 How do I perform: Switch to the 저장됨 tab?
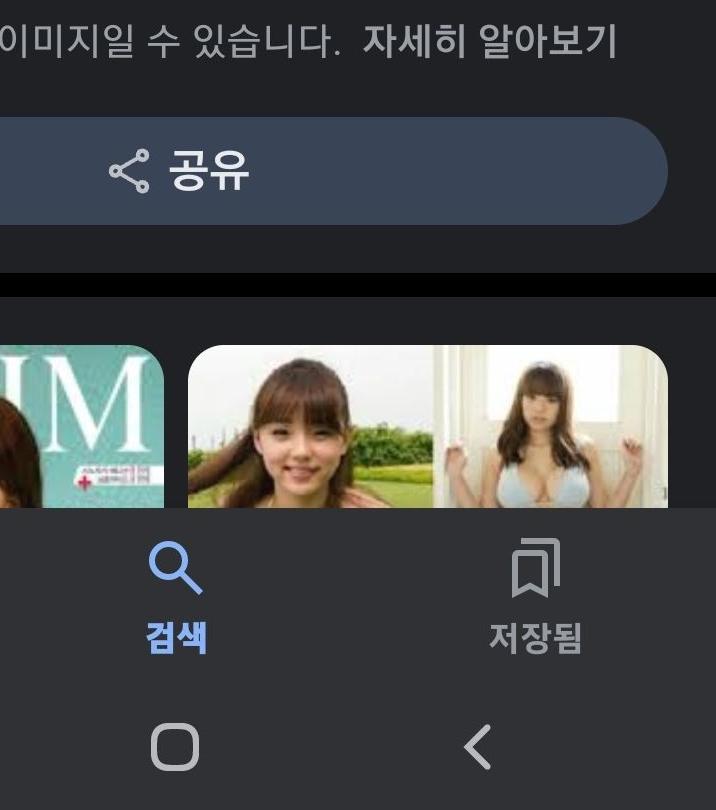(x=535, y=597)
